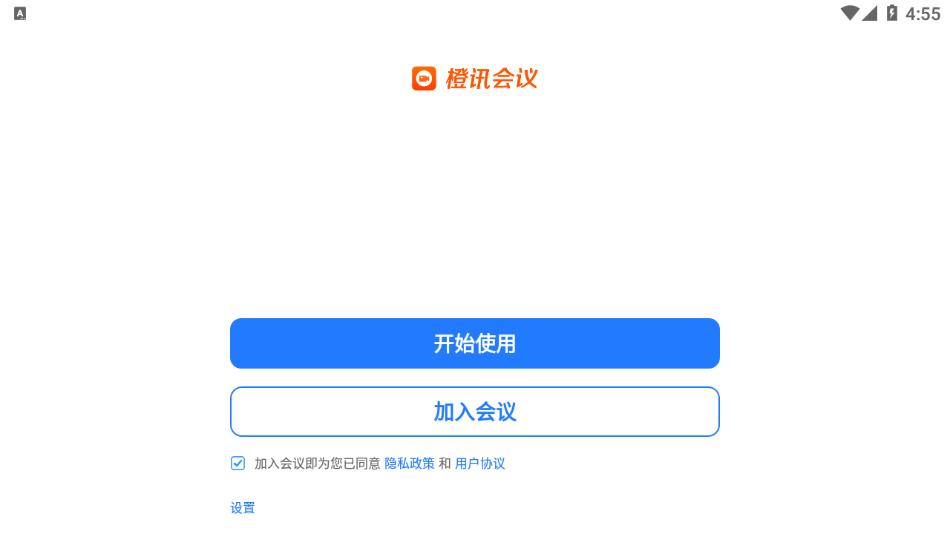Image resolution: width=950 pixels, height=534 pixels.
Task: Select 加入会议 to join a meeting
Action: point(474,411)
